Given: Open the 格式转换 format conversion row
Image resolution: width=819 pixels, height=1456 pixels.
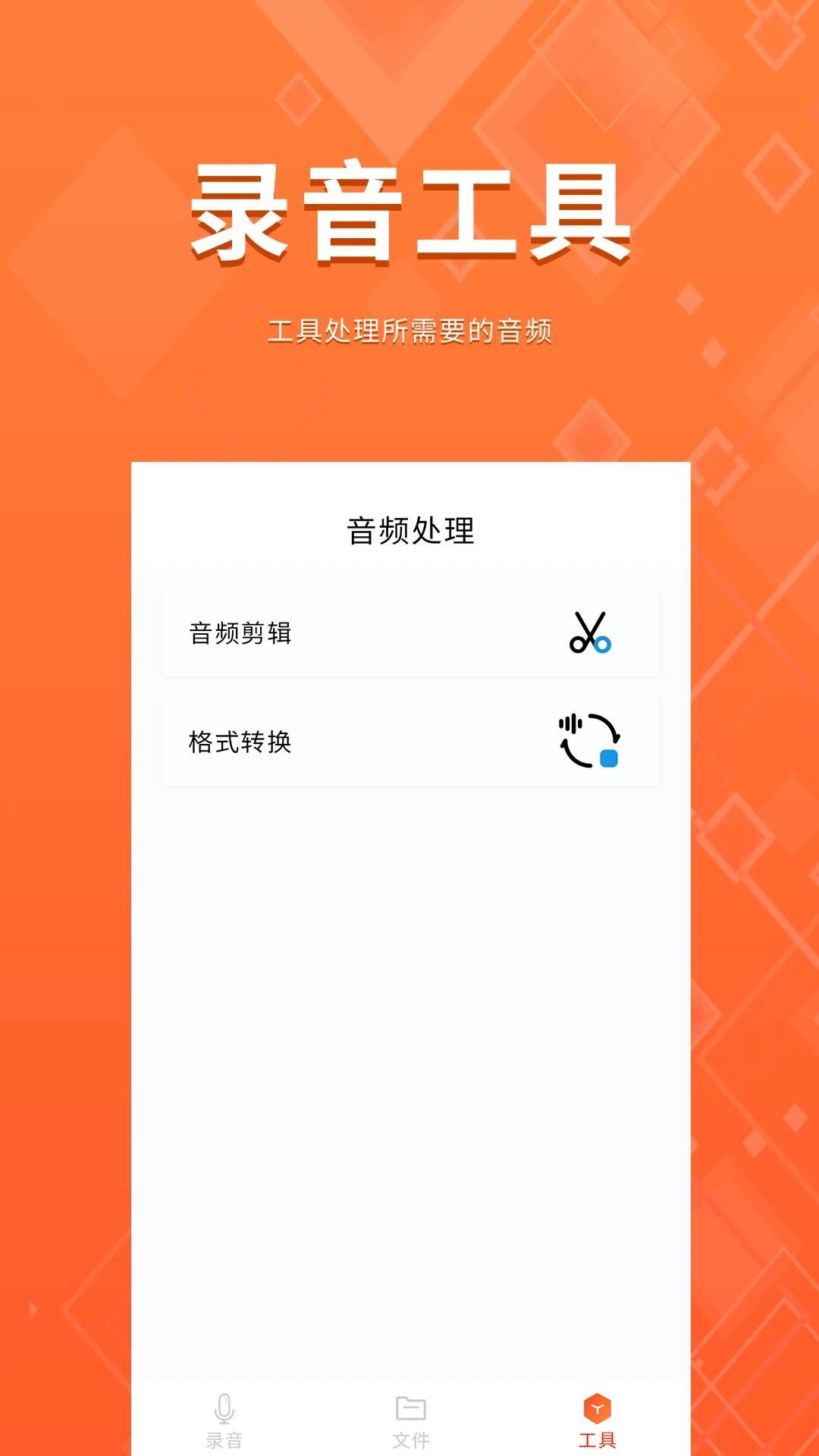Looking at the screenshot, I should 410,742.
